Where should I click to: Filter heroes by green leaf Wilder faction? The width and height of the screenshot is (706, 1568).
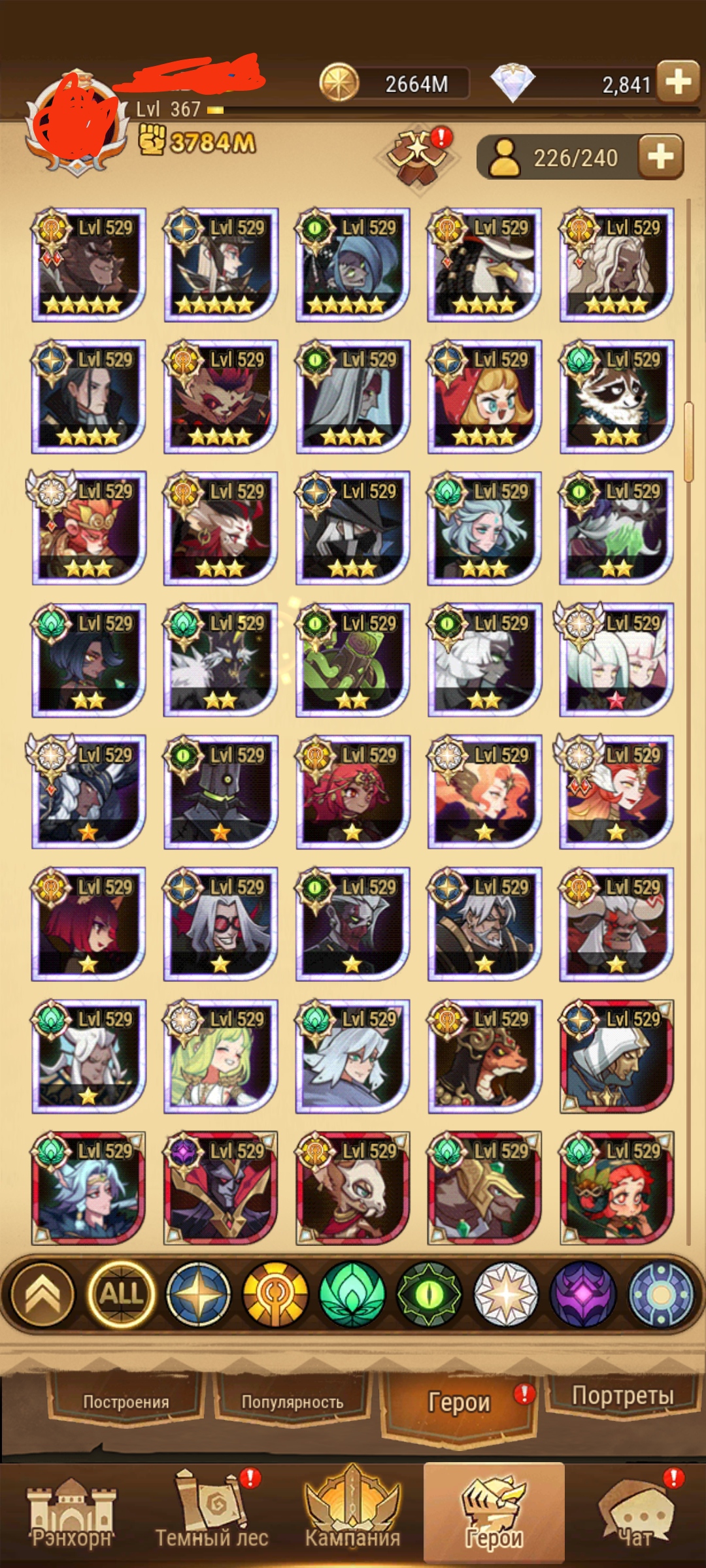(x=352, y=1294)
